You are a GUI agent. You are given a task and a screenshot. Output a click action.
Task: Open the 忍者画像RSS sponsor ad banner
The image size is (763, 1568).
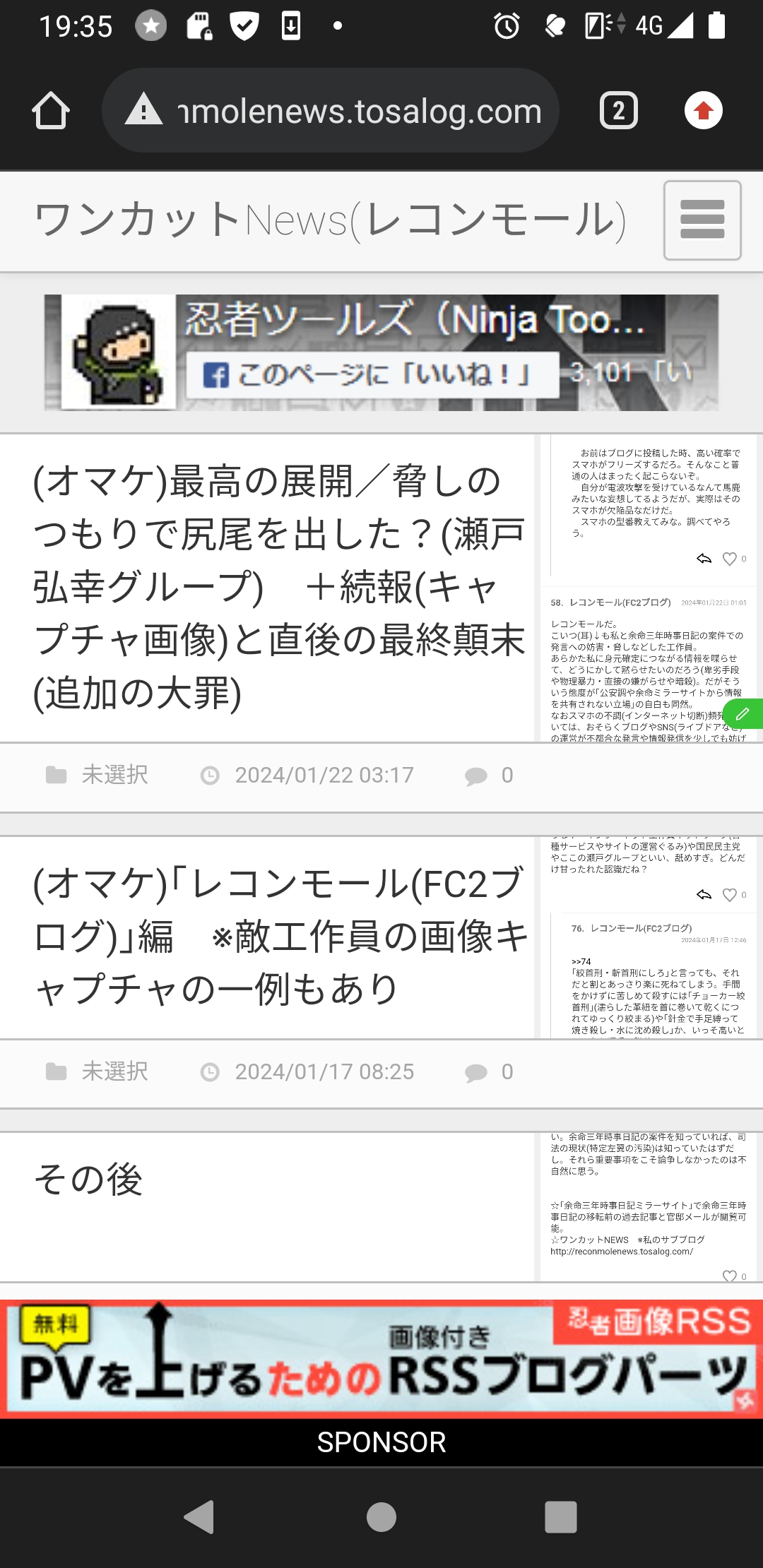(x=381, y=1360)
